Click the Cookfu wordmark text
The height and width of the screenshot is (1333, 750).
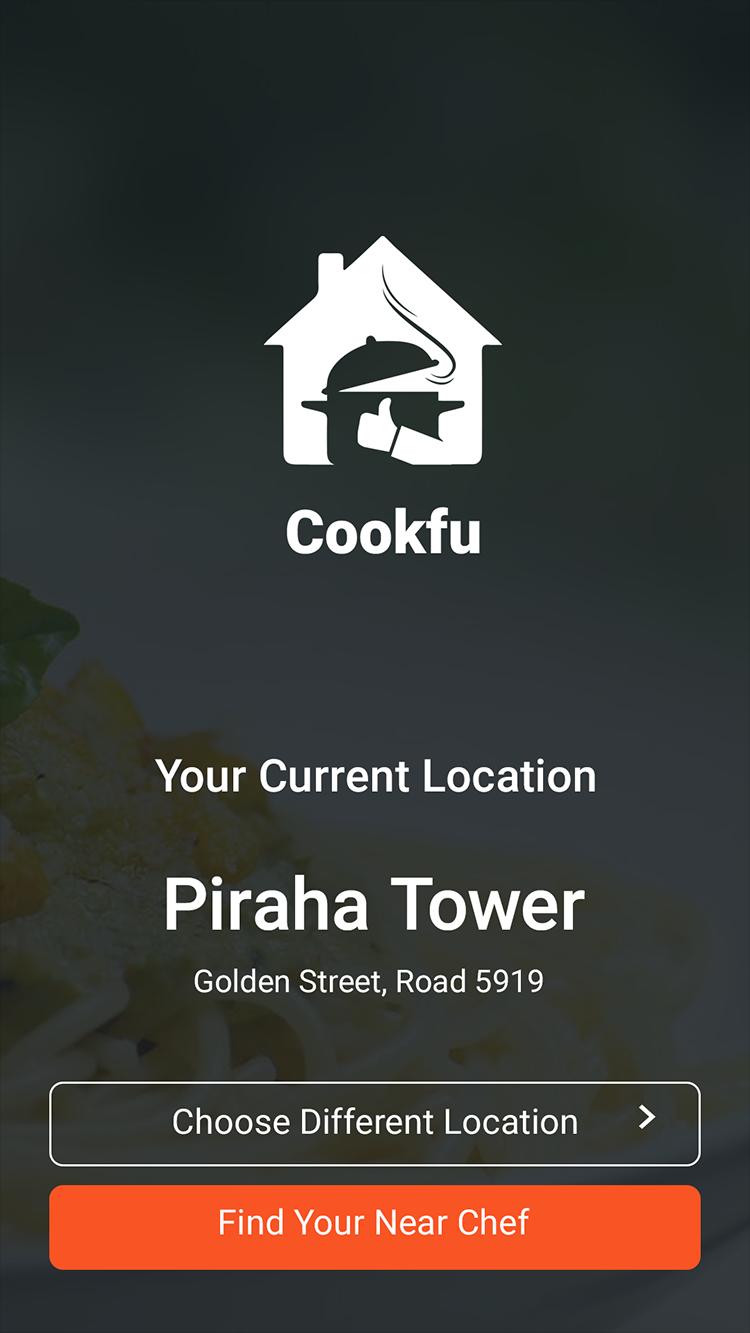pos(383,534)
